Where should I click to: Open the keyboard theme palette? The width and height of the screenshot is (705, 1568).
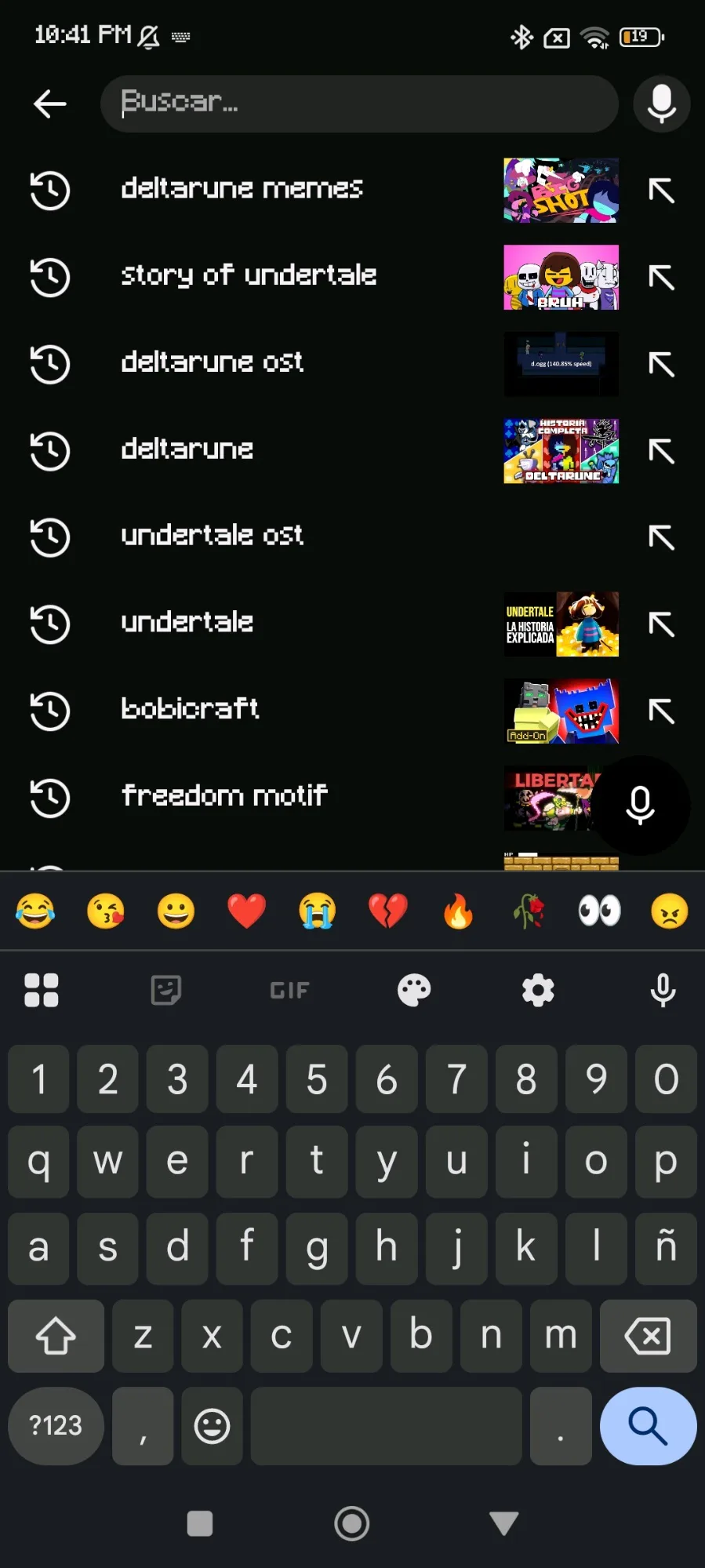pos(414,991)
